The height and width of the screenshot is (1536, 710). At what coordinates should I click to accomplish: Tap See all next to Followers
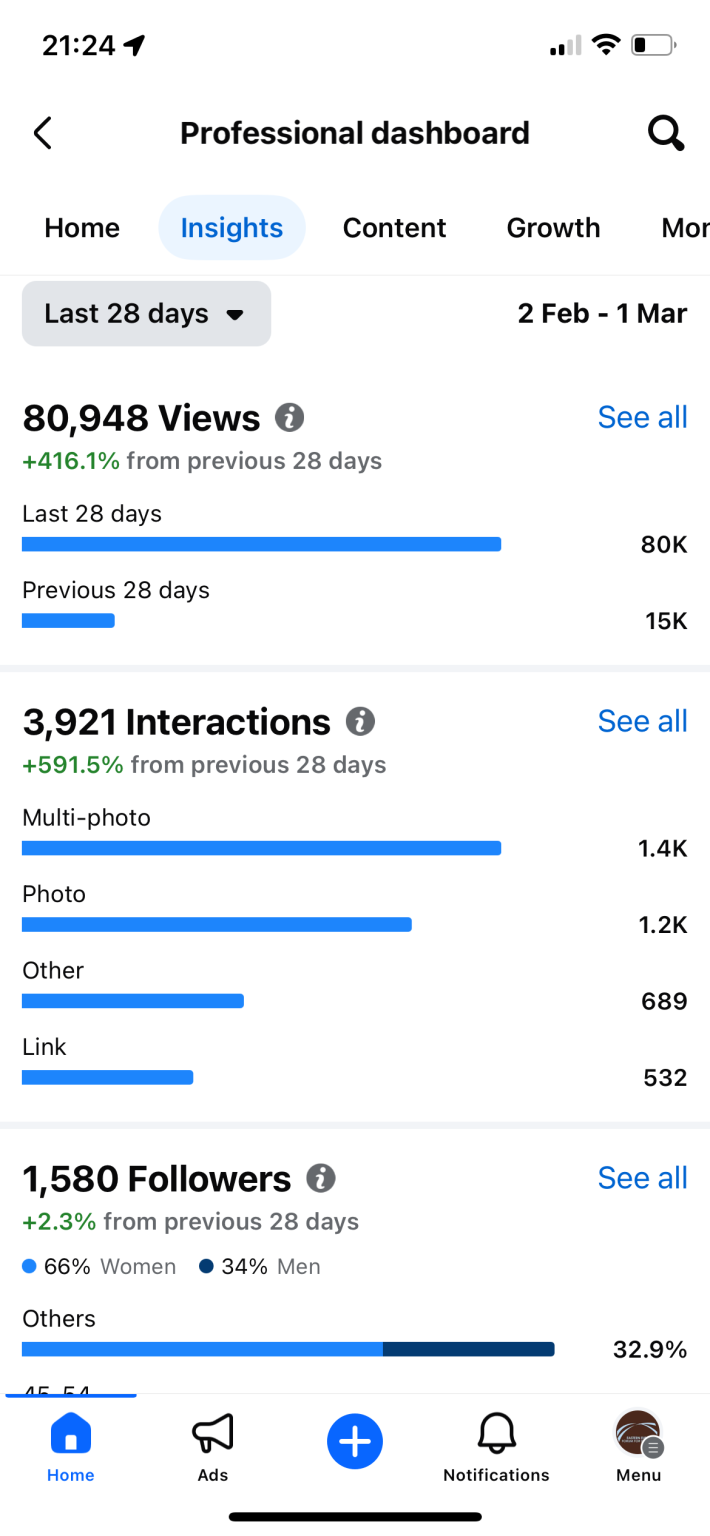click(642, 1178)
